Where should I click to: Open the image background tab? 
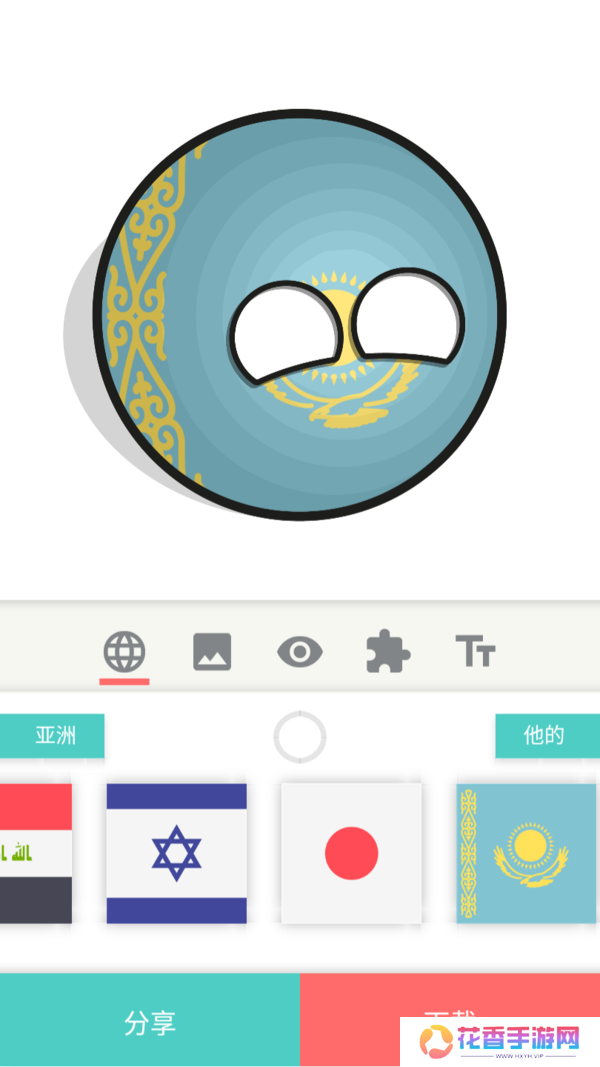click(212, 652)
